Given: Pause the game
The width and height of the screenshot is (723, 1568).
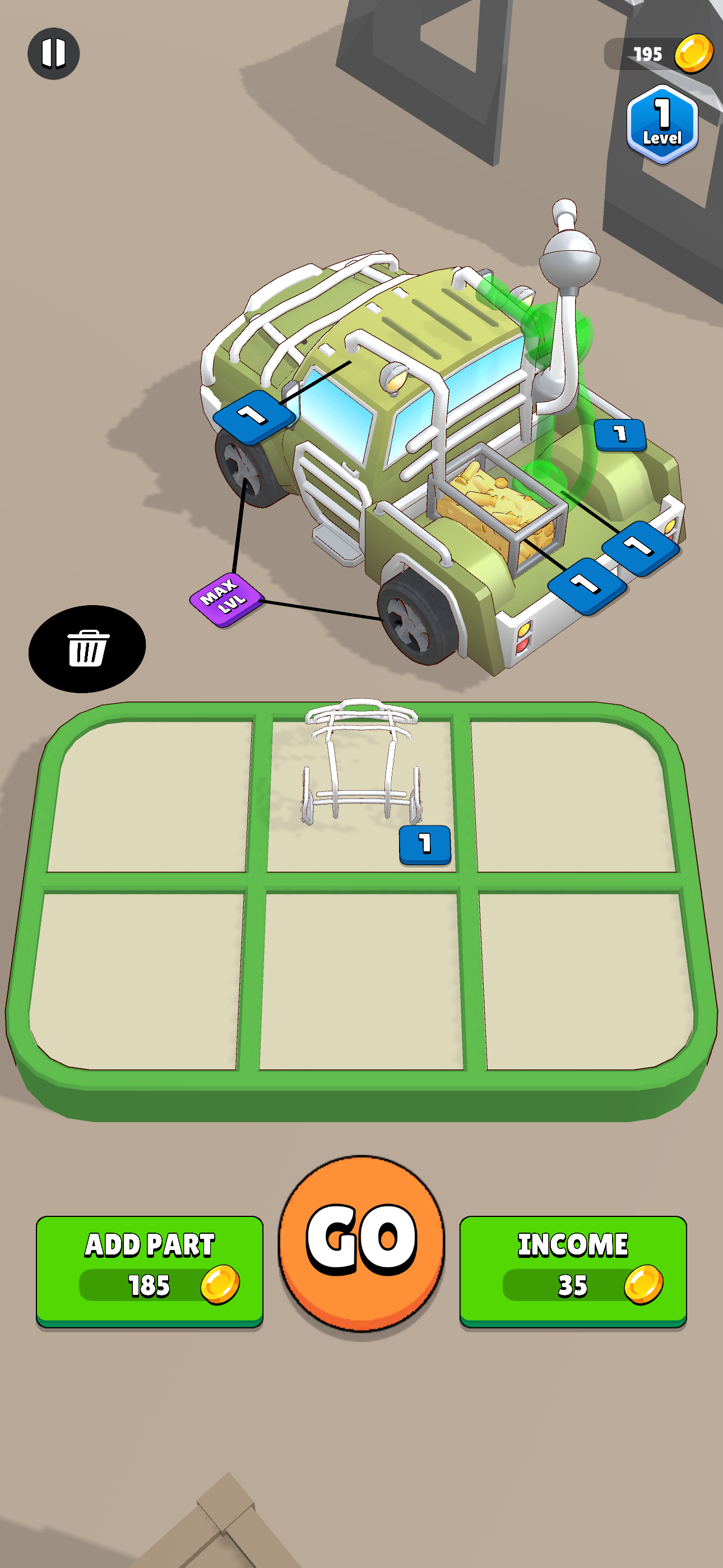Looking at the screenshot, I should point(54,54).
